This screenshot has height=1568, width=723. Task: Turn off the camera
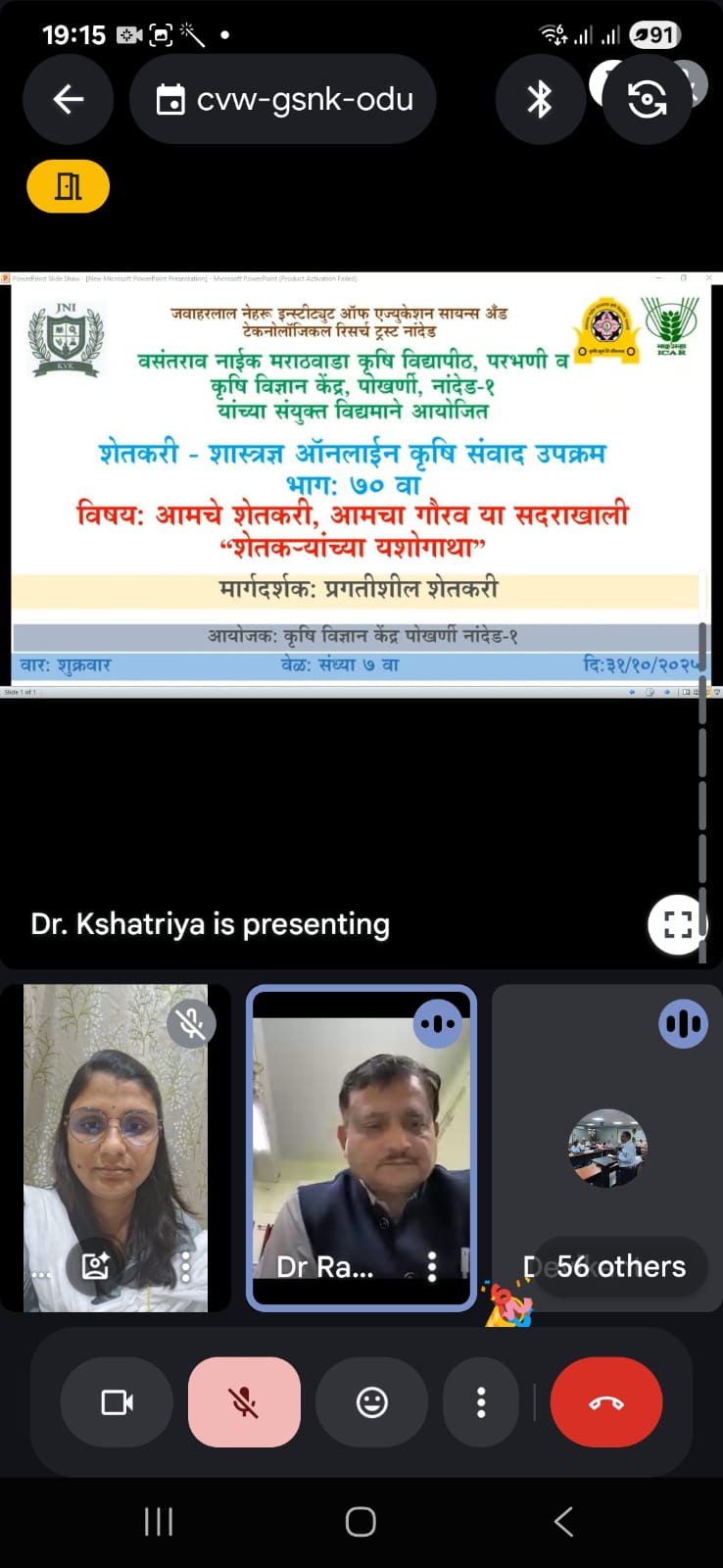click(x=118, y=1402)
